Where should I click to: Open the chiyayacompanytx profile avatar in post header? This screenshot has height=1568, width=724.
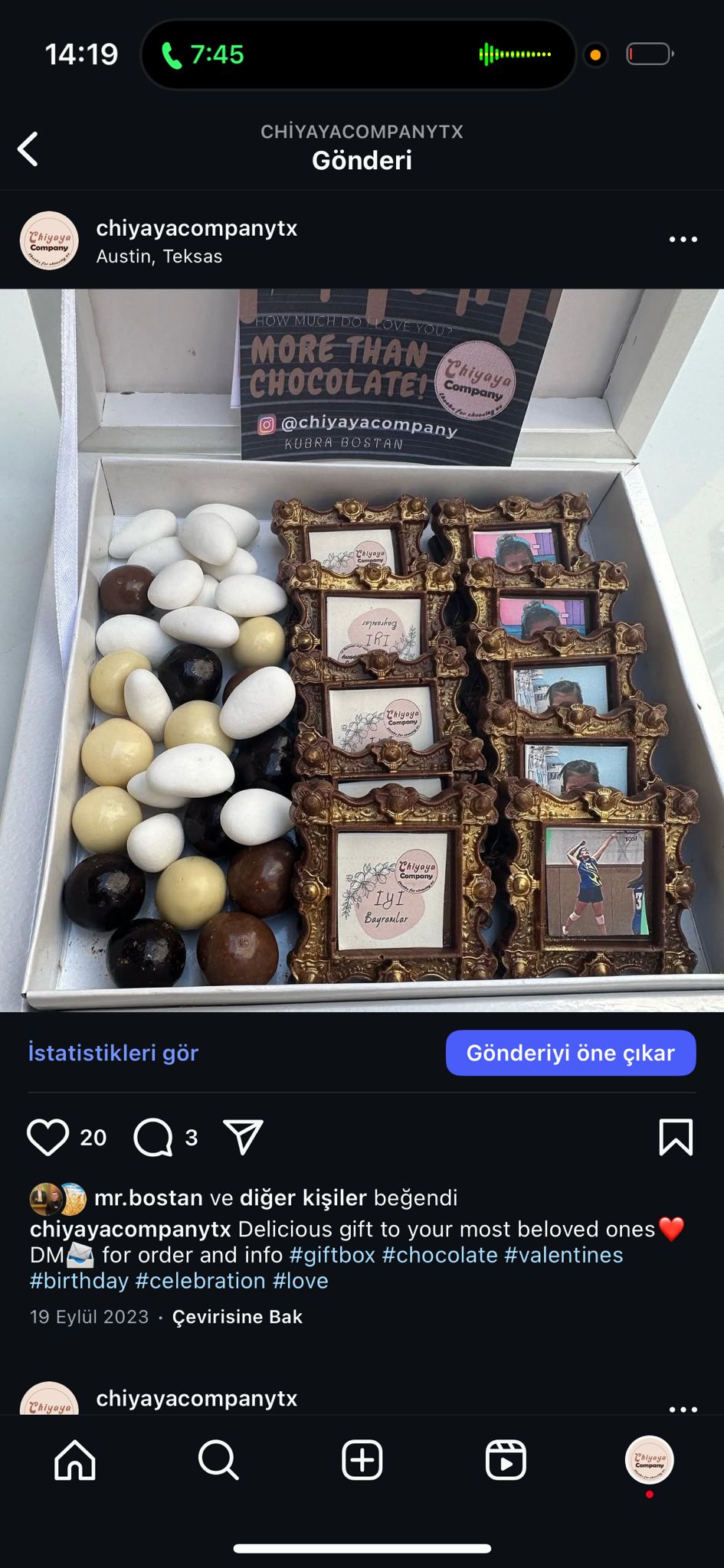[x=49, y=240]
